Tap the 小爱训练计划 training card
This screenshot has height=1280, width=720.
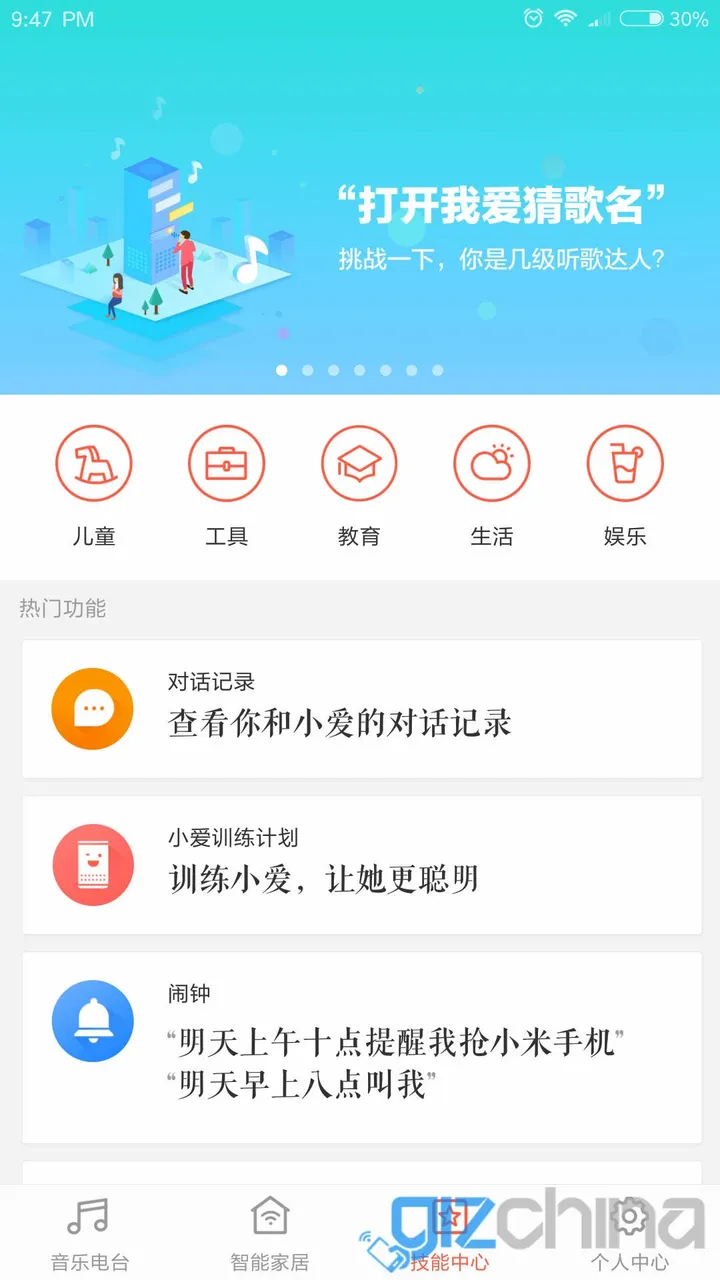pos(360,866)
